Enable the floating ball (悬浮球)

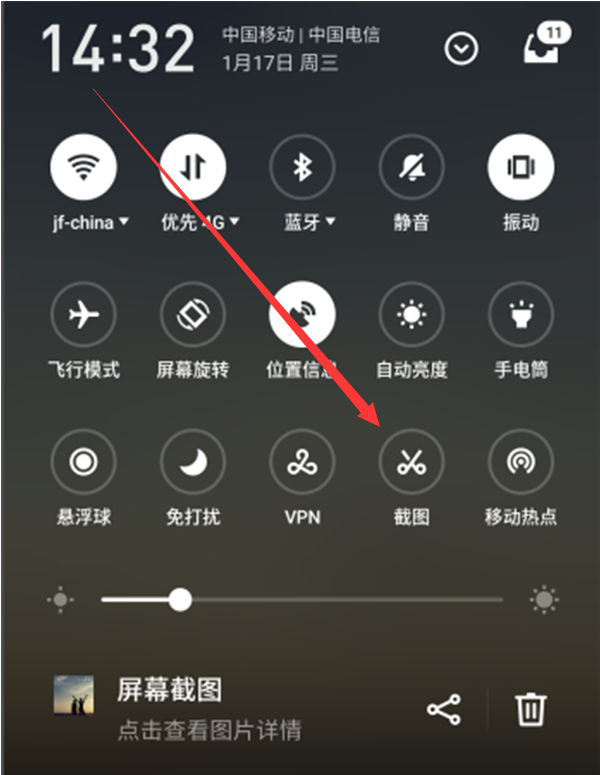point(83,463)
